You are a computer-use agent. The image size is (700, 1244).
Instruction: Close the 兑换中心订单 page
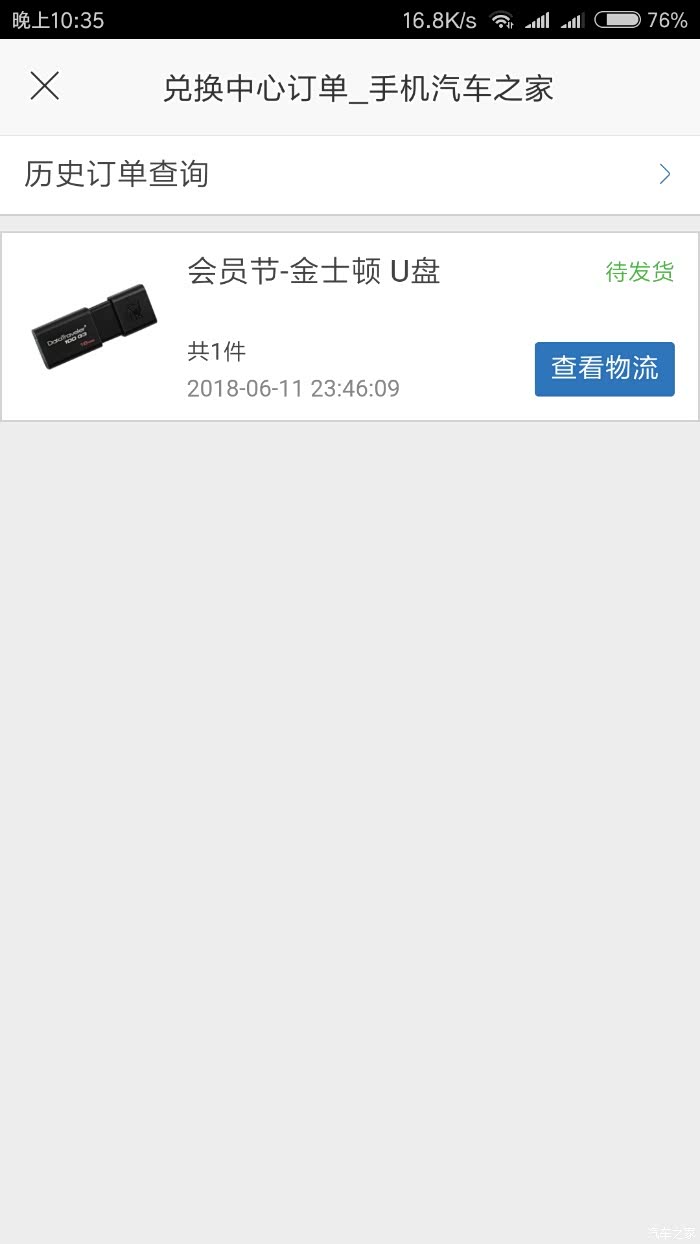click(x=45, y=87)
